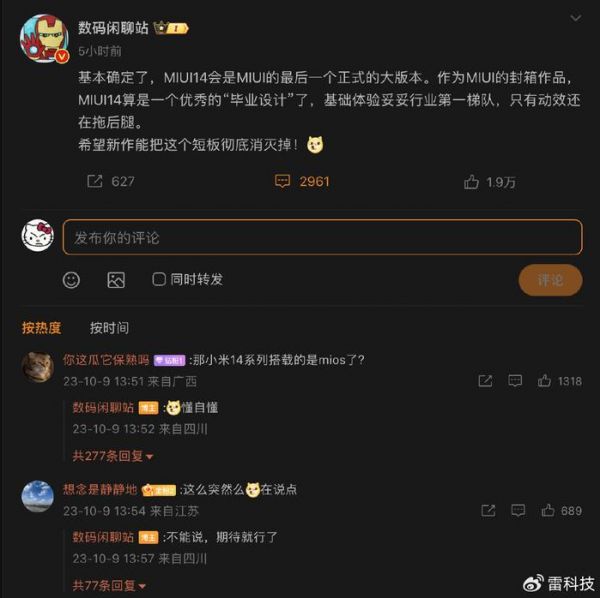Open 数码闲聊站's profile avatar
This screenshot has width=600, height=598.
(x=44, y=39)
